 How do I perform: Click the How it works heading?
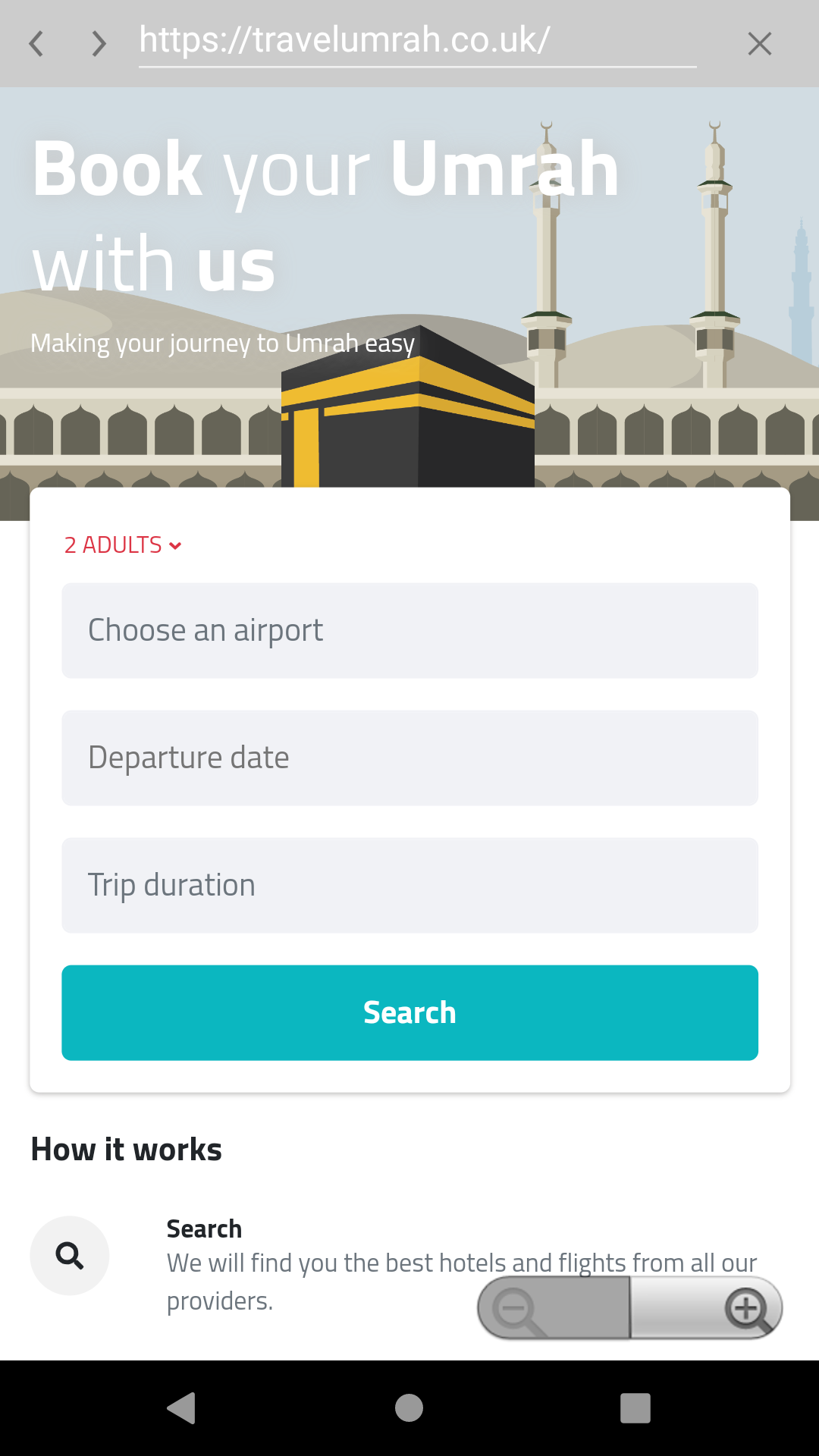click(x=126, y=1148)
